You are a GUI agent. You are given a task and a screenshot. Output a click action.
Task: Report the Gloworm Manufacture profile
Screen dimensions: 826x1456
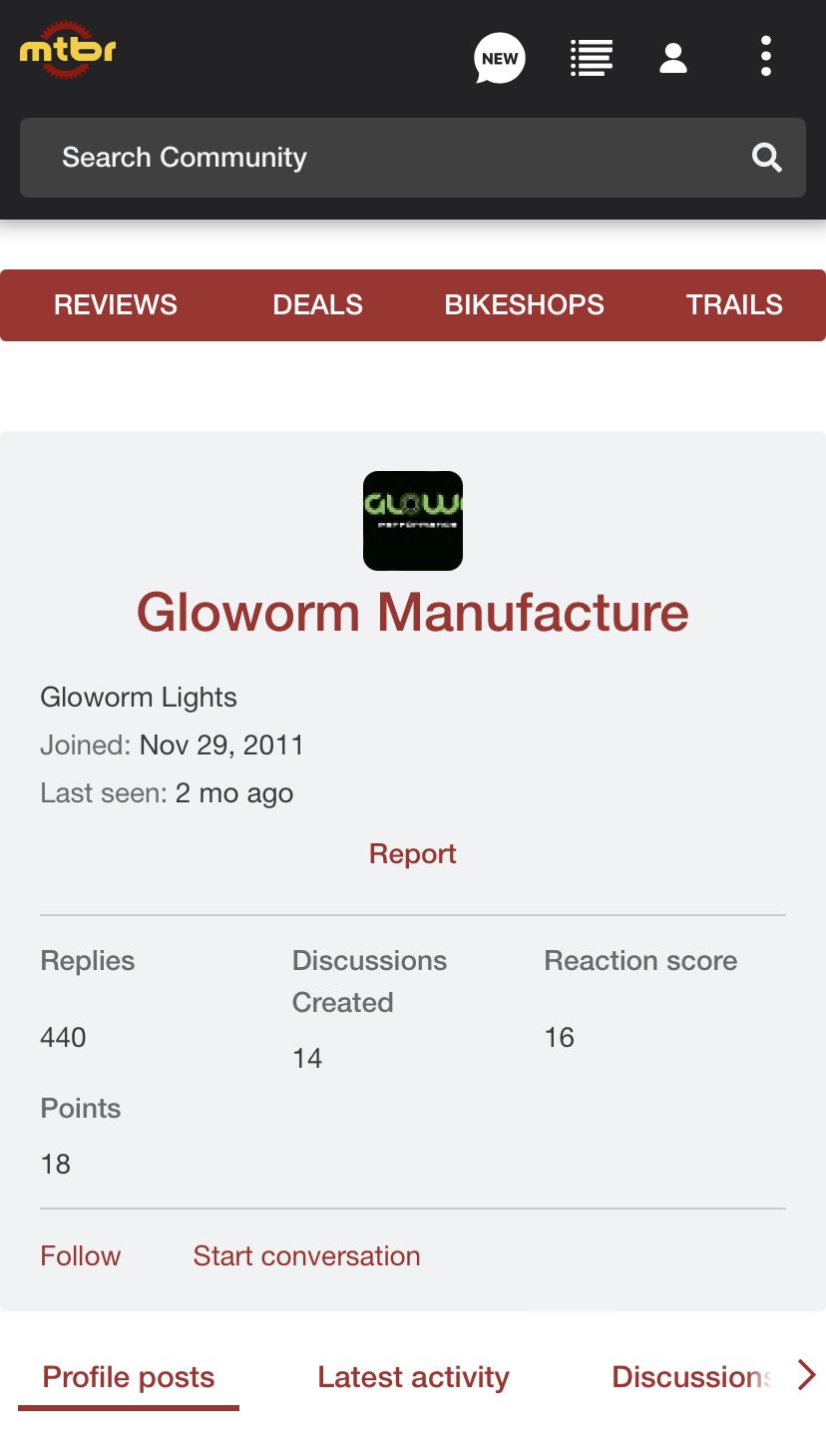pyautogui.click(x=412, y=854)
